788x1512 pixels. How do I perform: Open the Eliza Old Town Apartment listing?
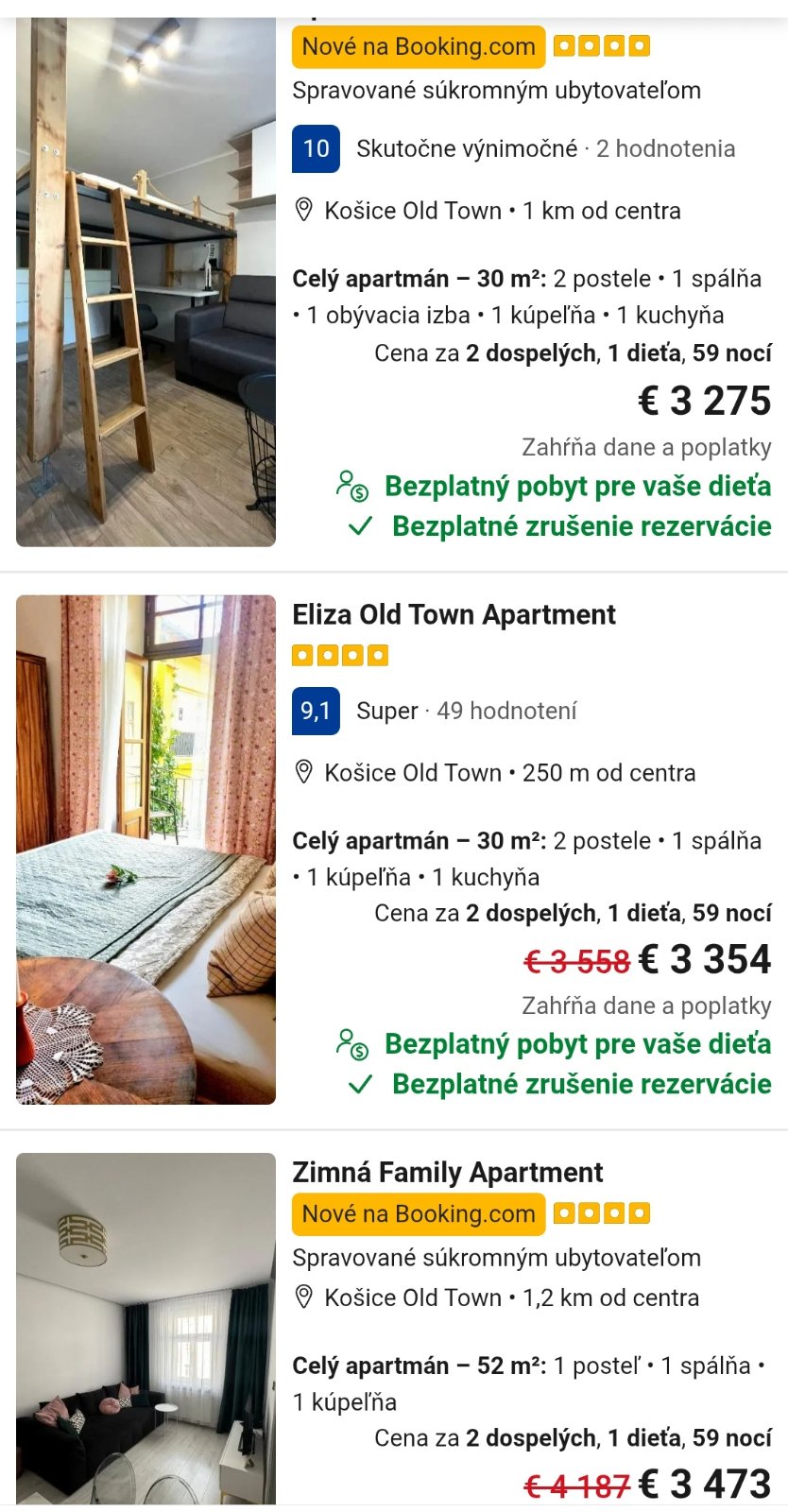454,615
